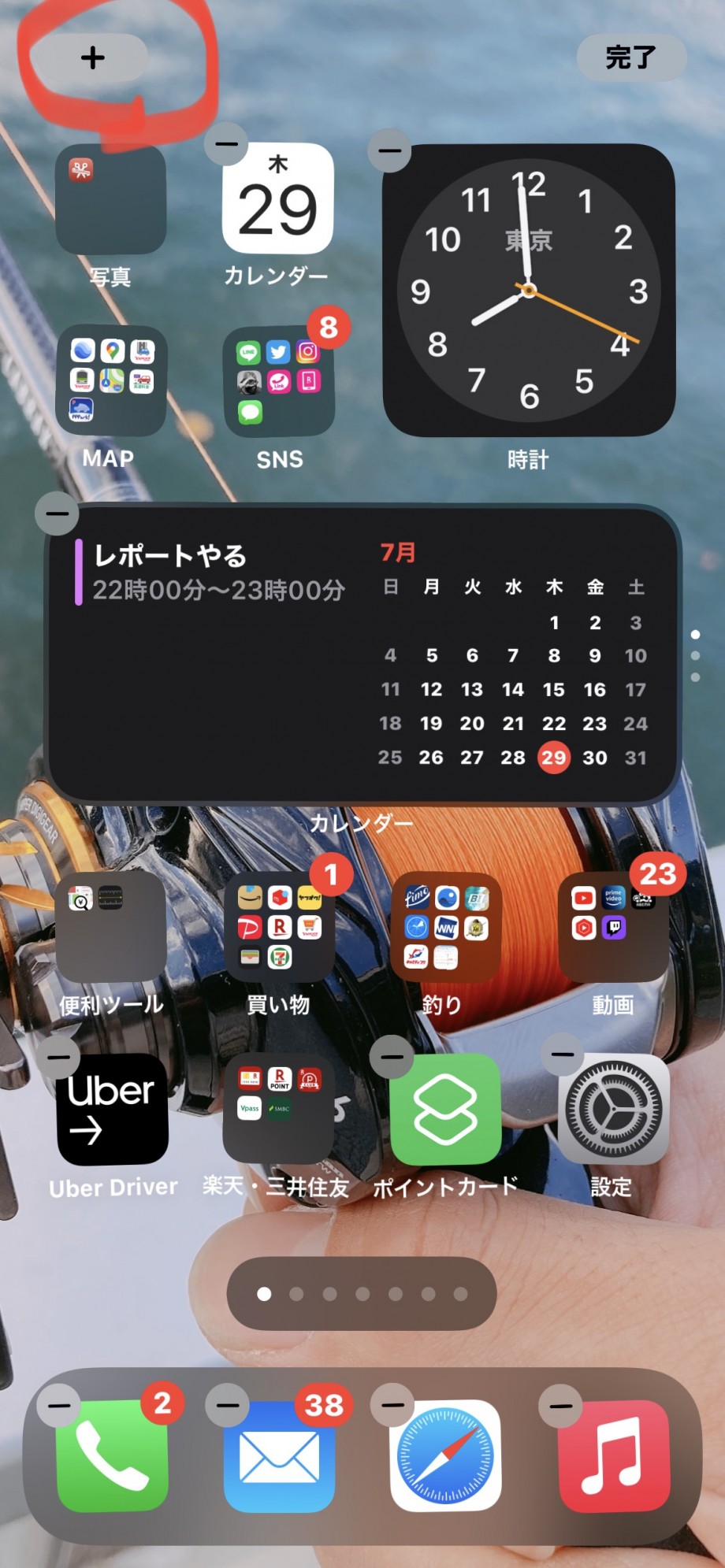The image size is (725, 1568).
Task: Tap 完了 to finish editing
Action: click(x=631, y=57)
